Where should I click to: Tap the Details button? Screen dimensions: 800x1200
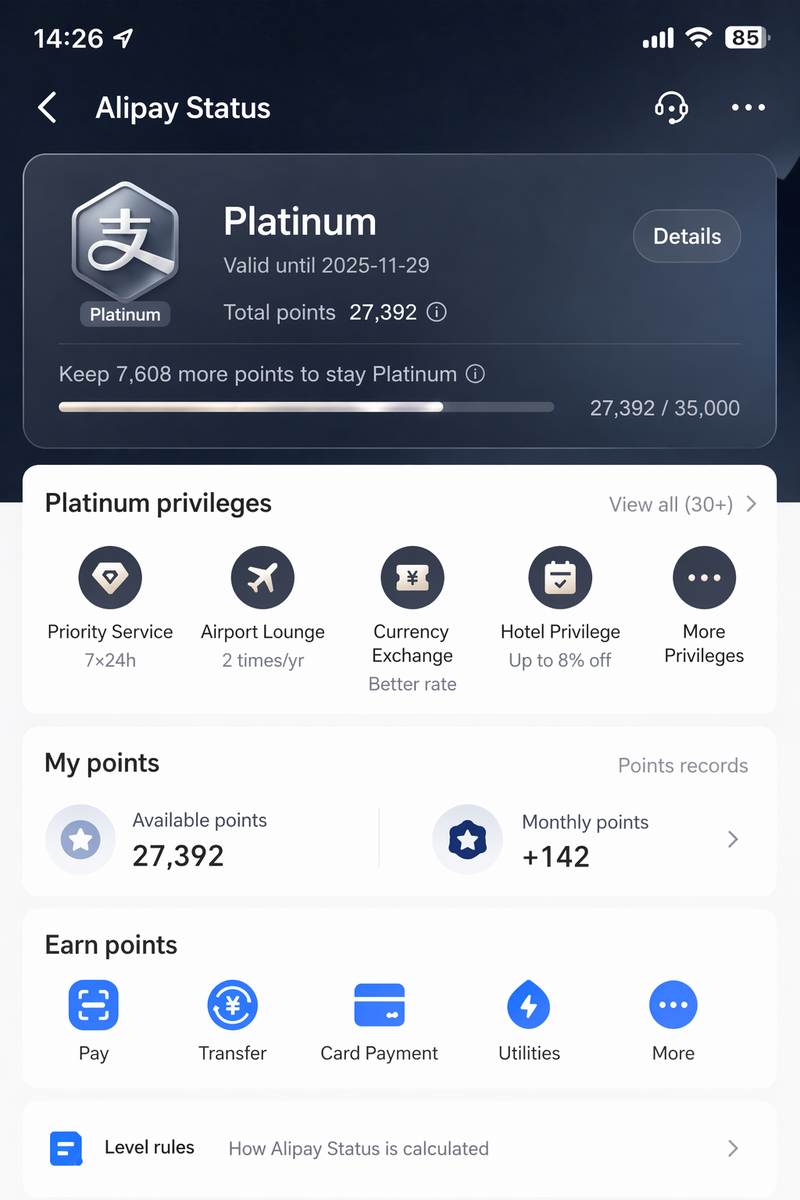686,236
